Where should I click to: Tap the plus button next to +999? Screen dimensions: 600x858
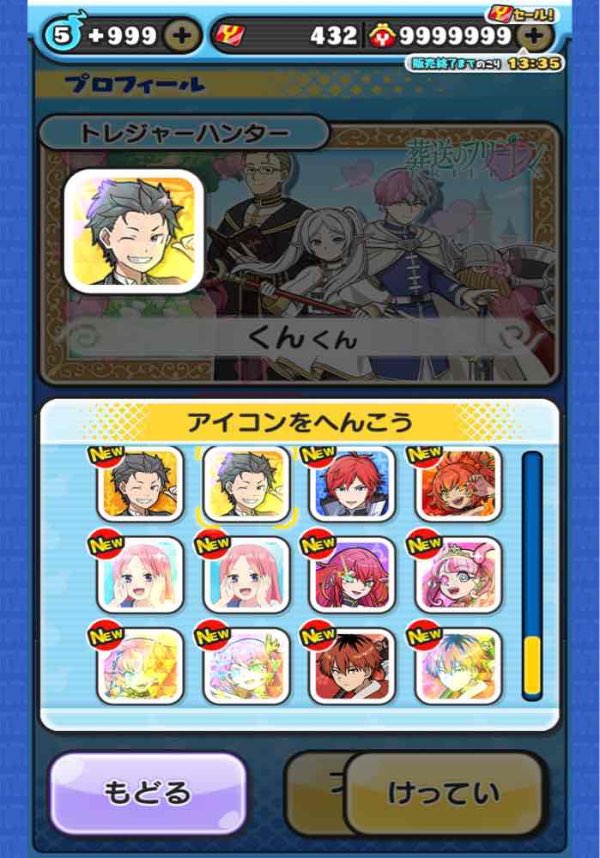tap(180, 36)
